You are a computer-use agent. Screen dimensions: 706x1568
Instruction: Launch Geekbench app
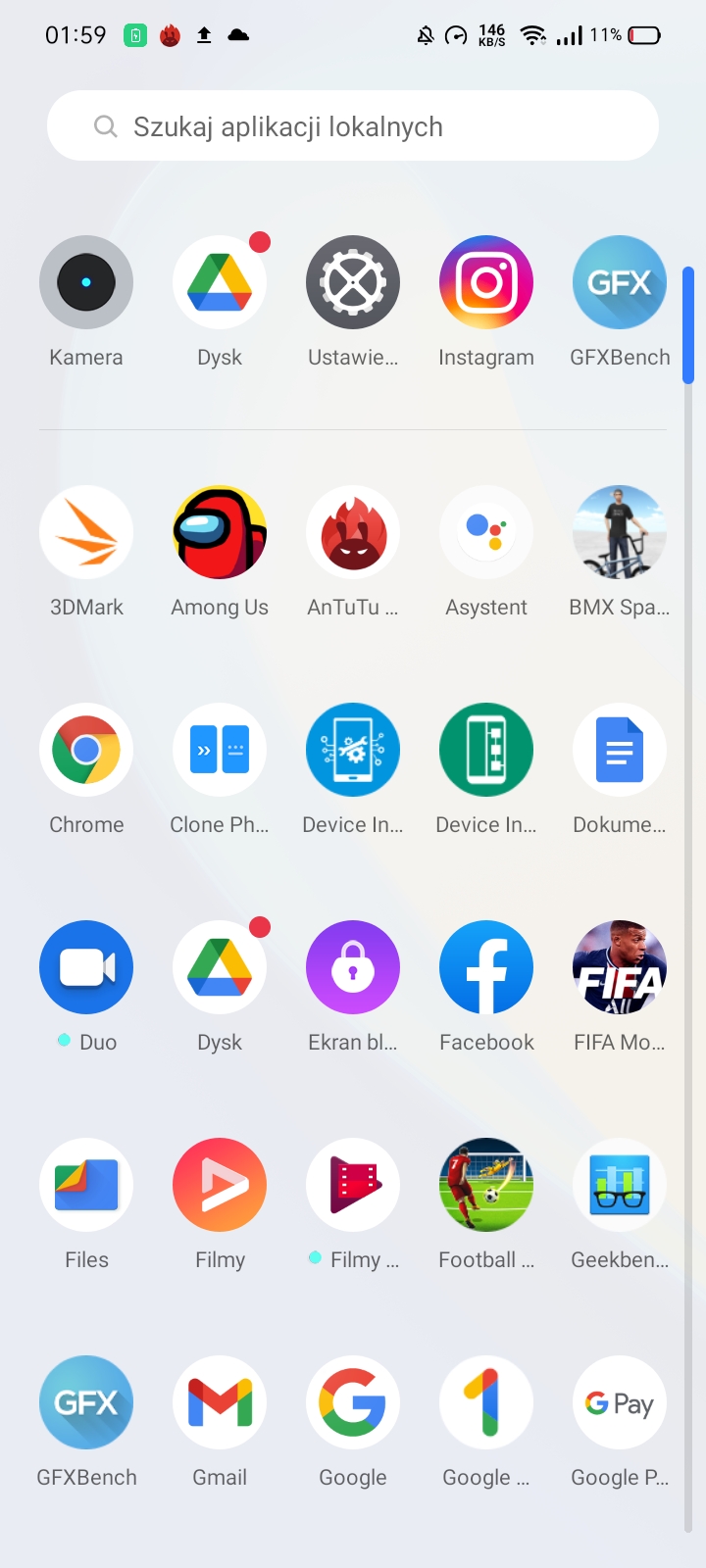[620, 1185]
